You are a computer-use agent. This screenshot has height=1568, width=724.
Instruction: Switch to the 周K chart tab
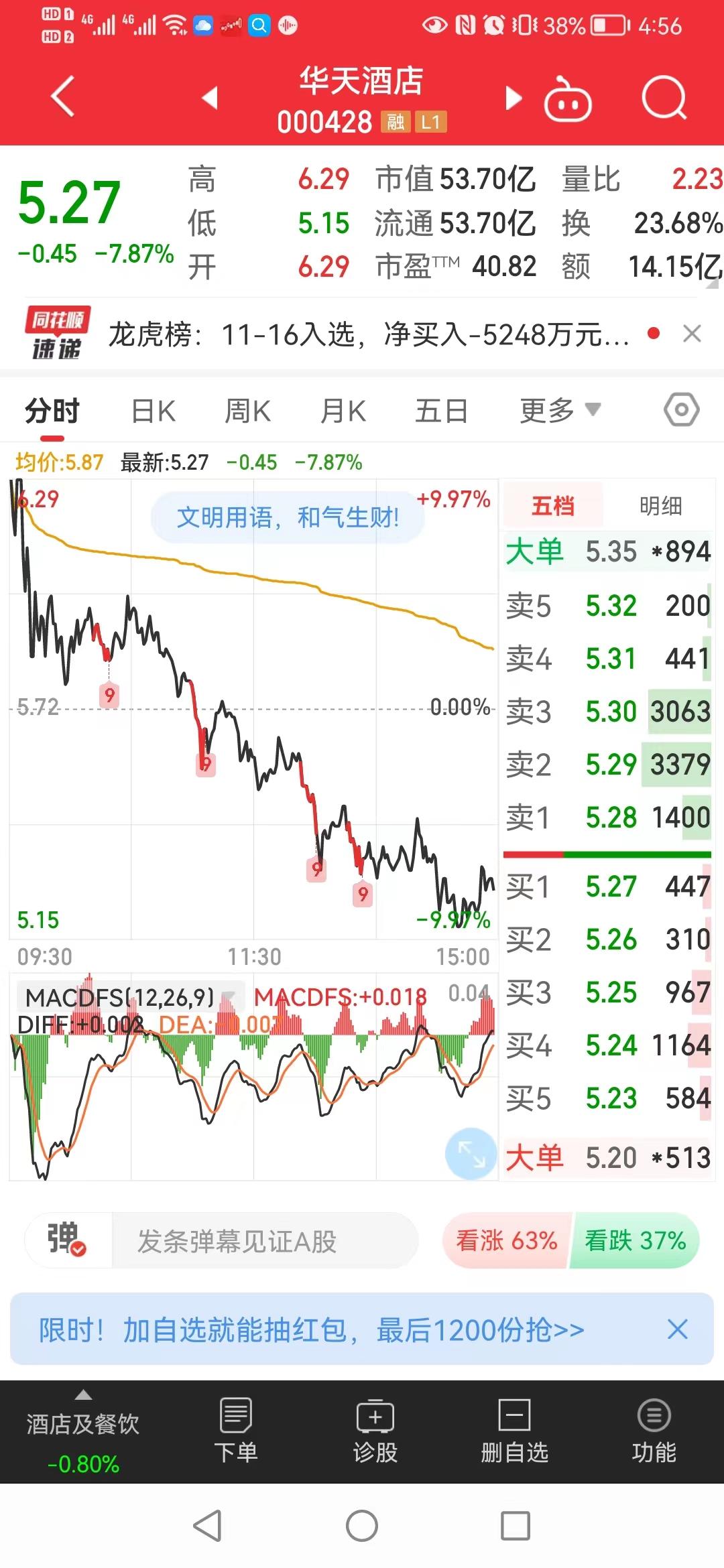coord(247,411)
